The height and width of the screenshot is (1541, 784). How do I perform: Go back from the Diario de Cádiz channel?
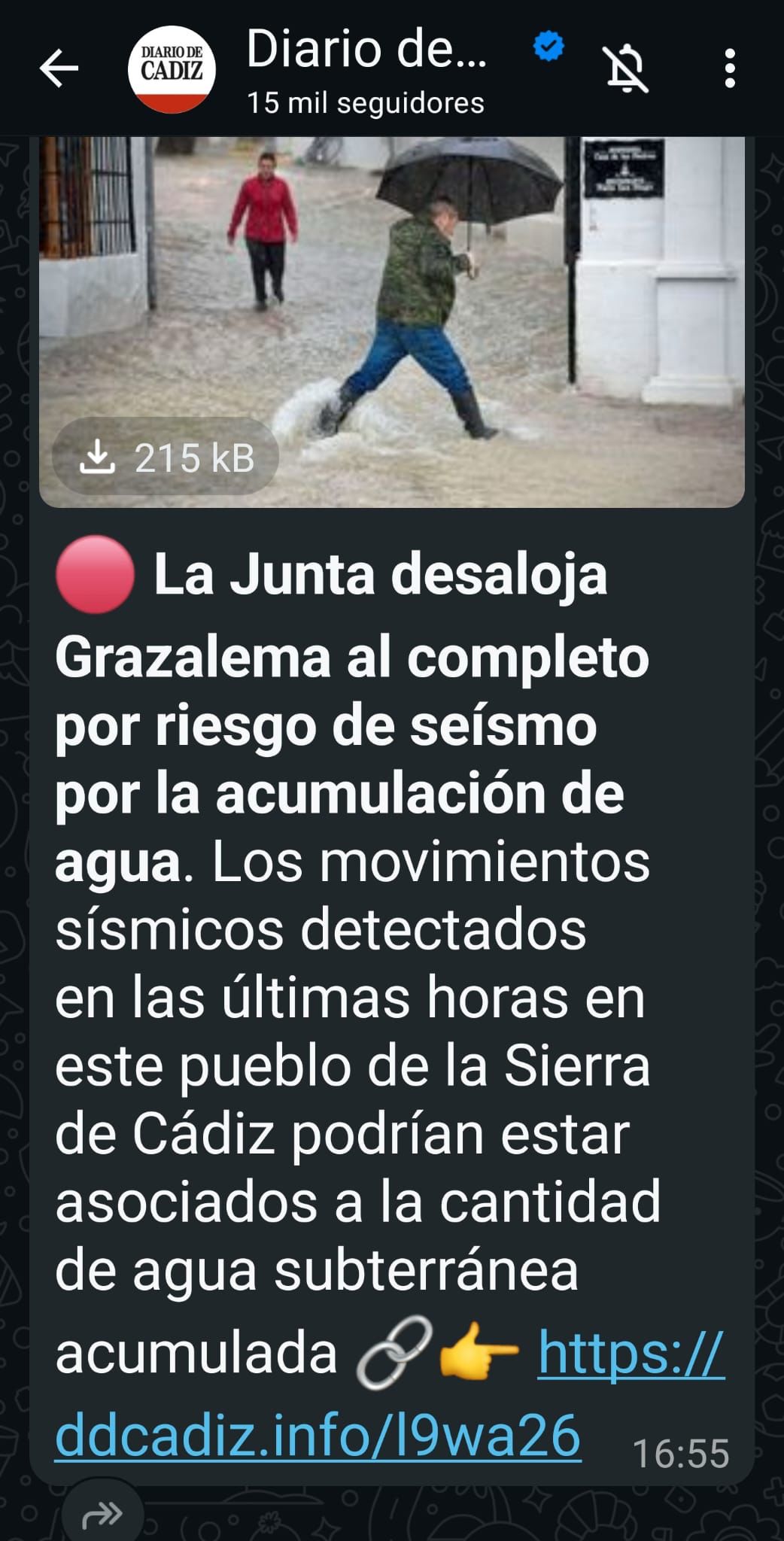point(59,69)
